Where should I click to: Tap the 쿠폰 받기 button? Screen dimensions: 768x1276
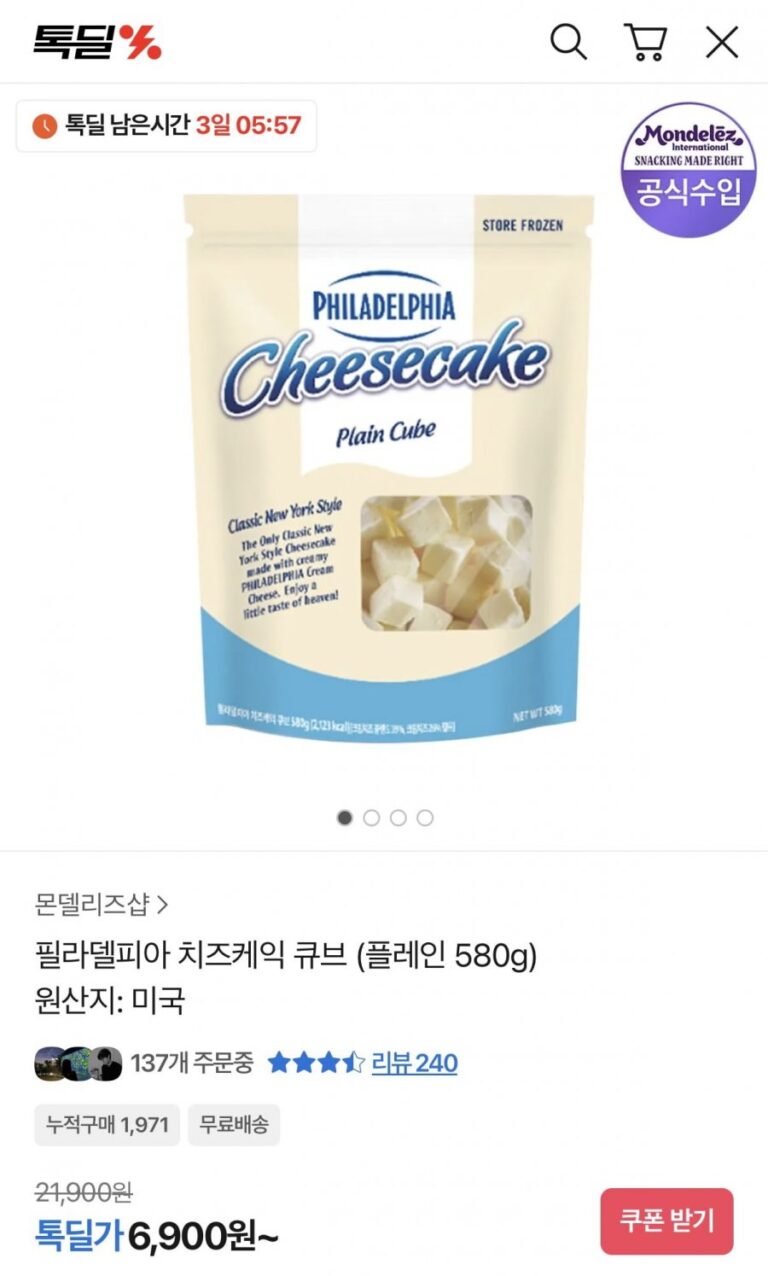(666, 1220)
